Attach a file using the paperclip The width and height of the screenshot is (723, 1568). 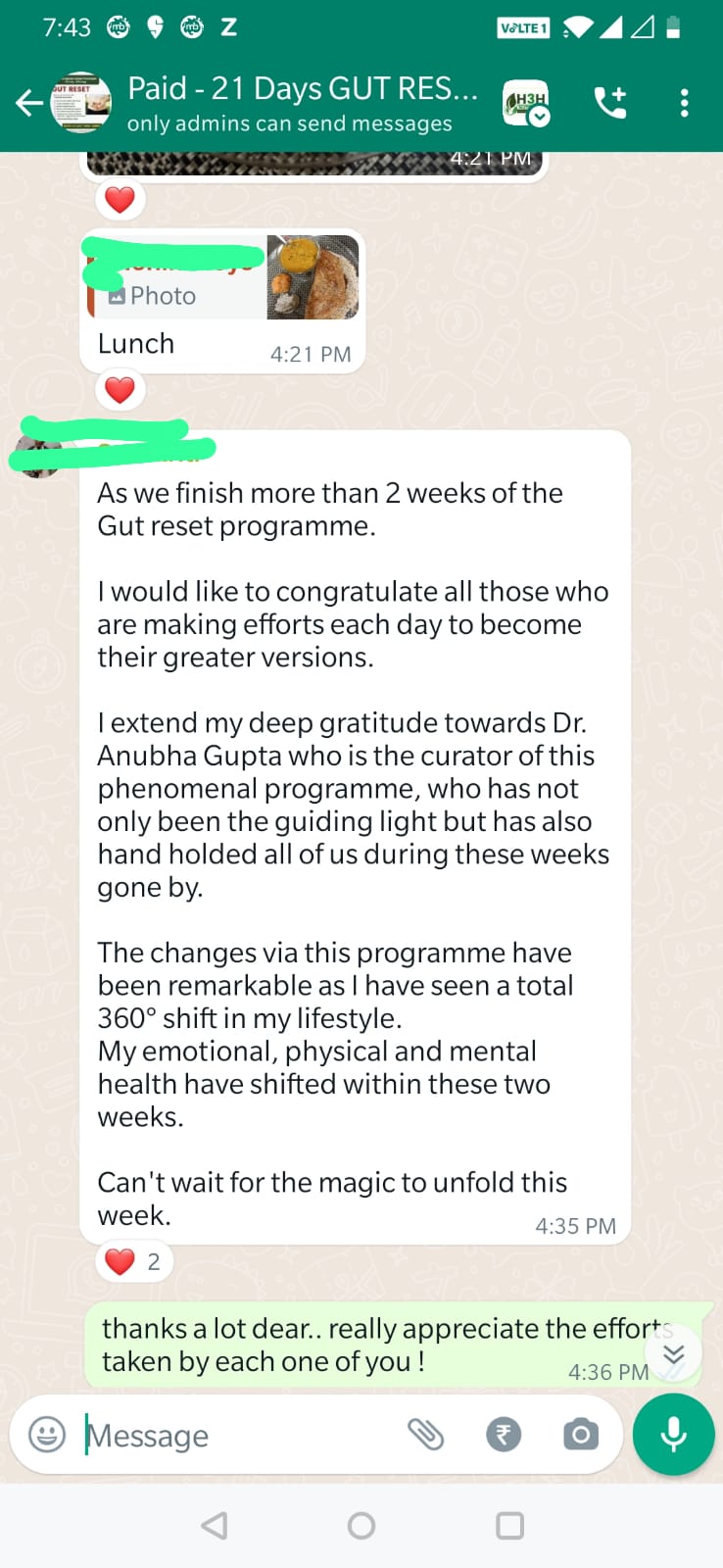pos(425,1435)
